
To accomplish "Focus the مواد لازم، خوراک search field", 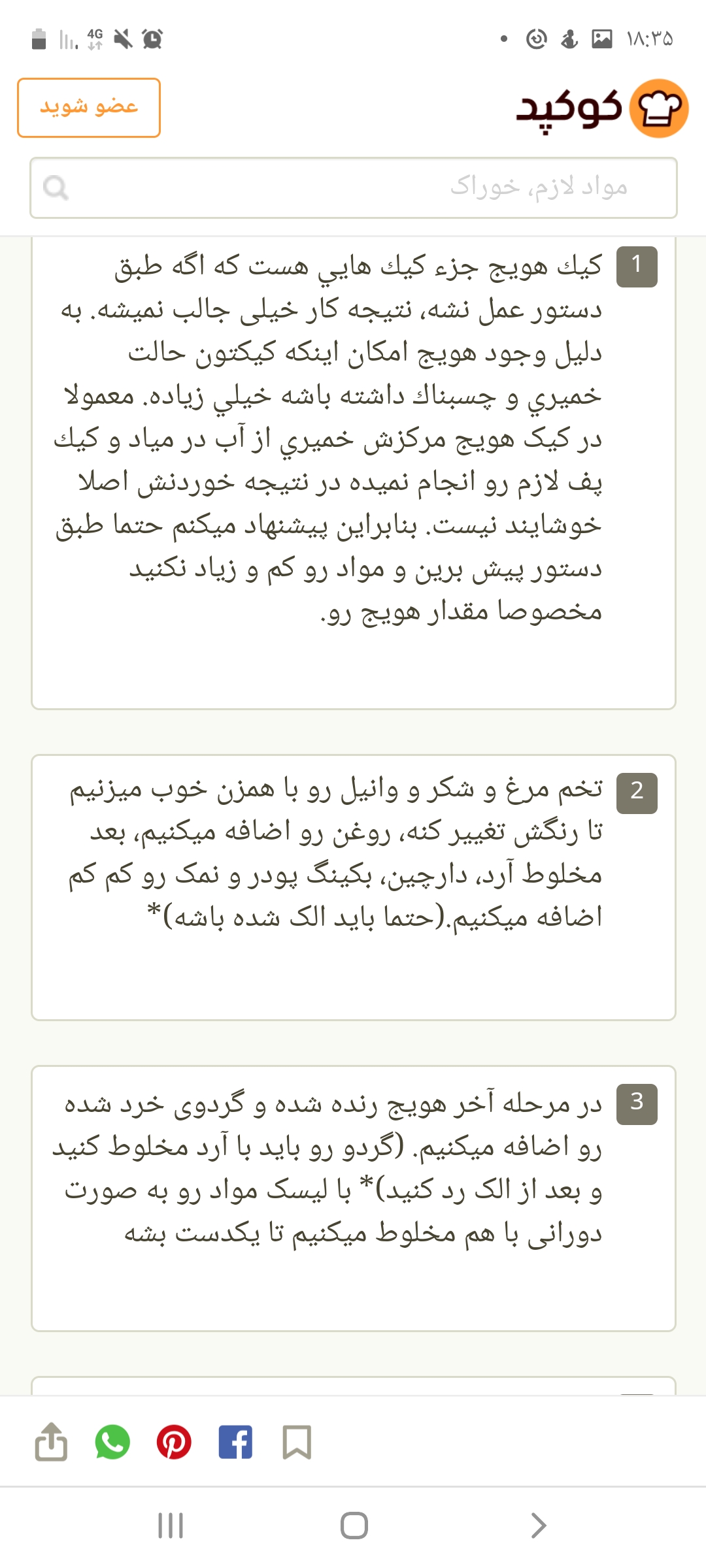I will click(x=366, y=188).
